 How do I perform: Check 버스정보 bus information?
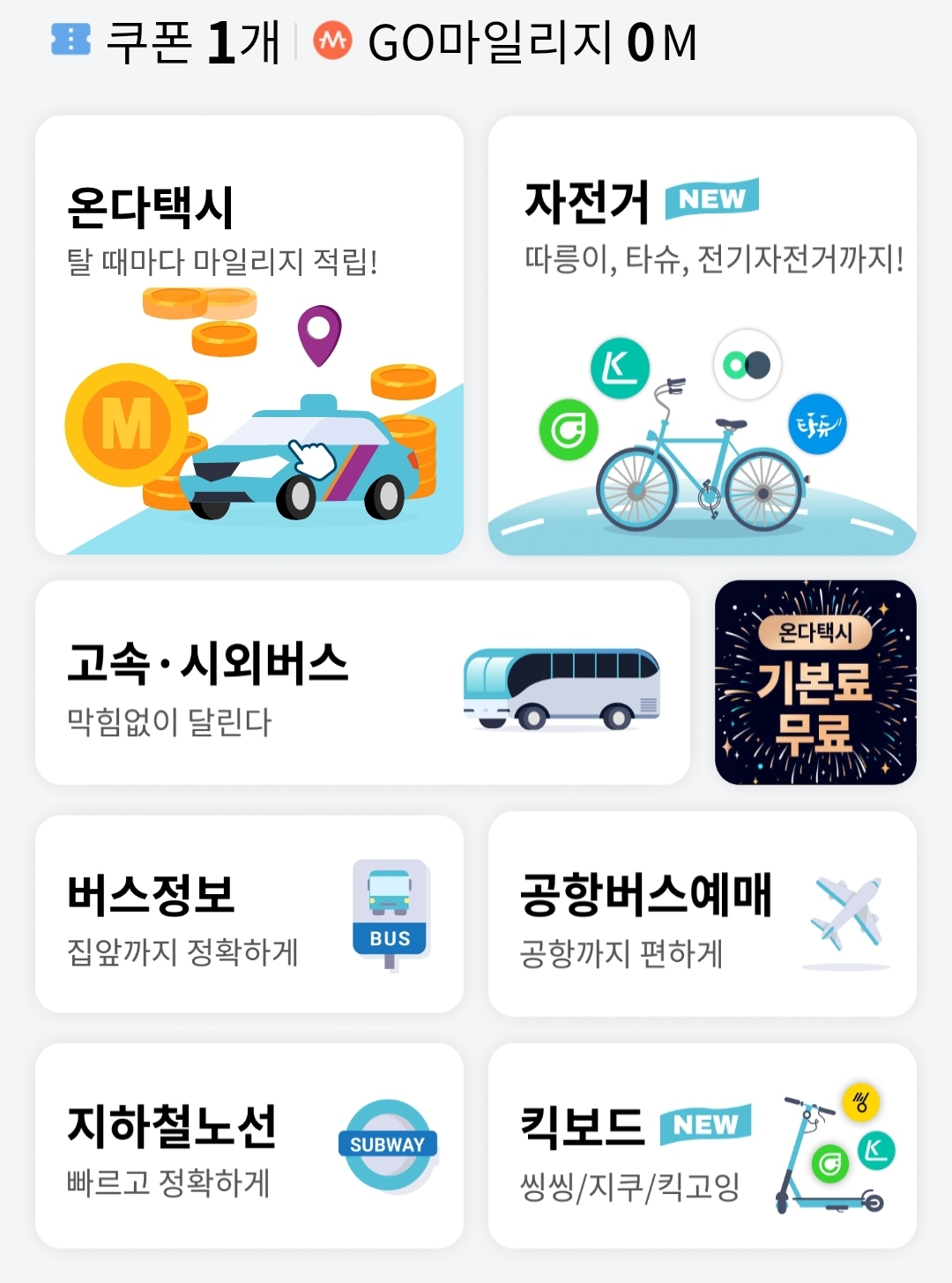[x=249, y=914]
